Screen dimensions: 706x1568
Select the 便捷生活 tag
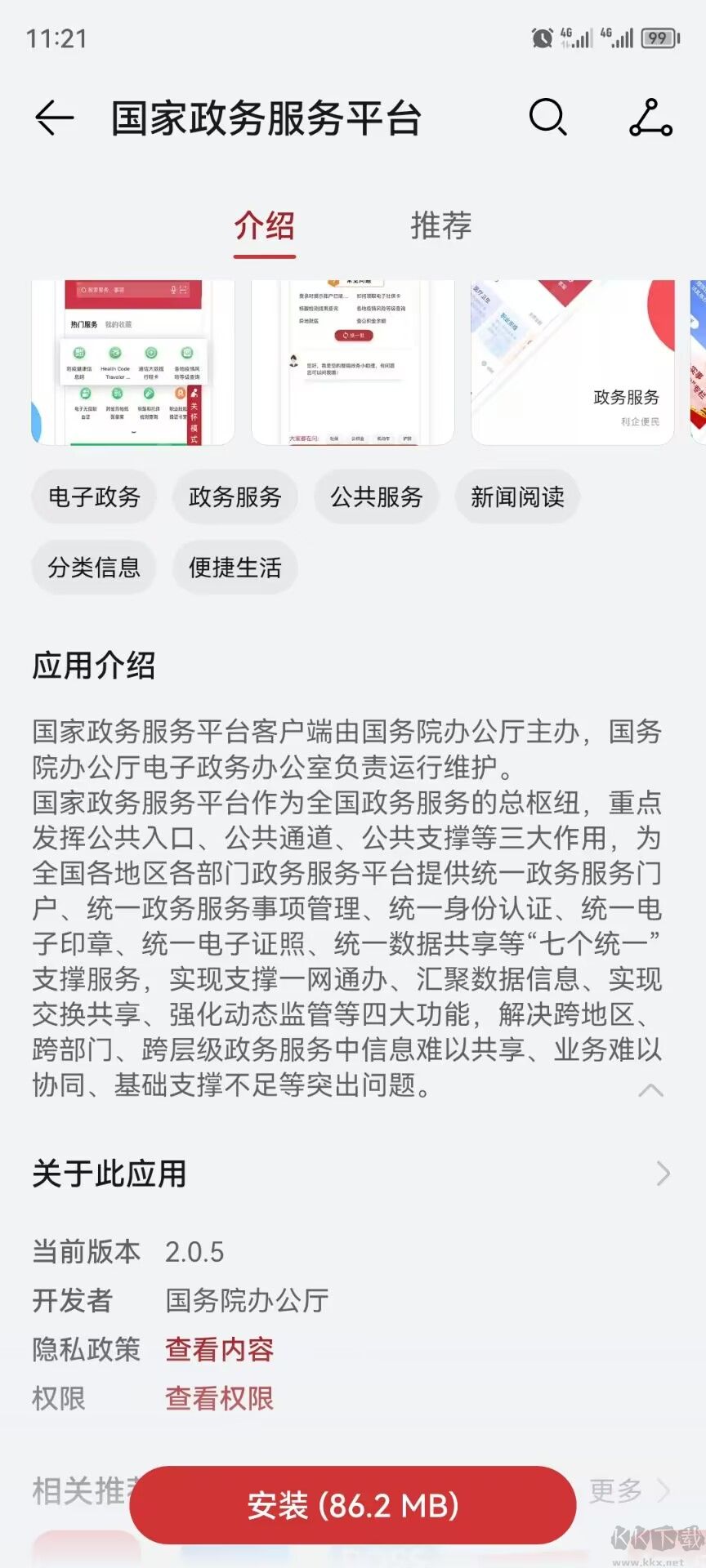pos(235,567)
